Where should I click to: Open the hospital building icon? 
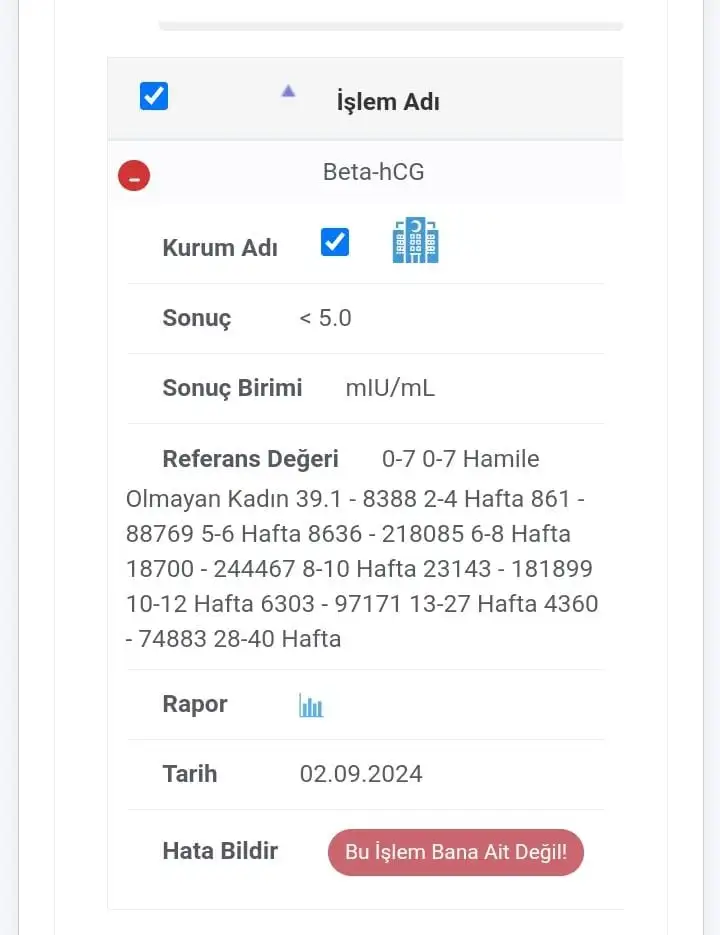[x=415, y=241]
